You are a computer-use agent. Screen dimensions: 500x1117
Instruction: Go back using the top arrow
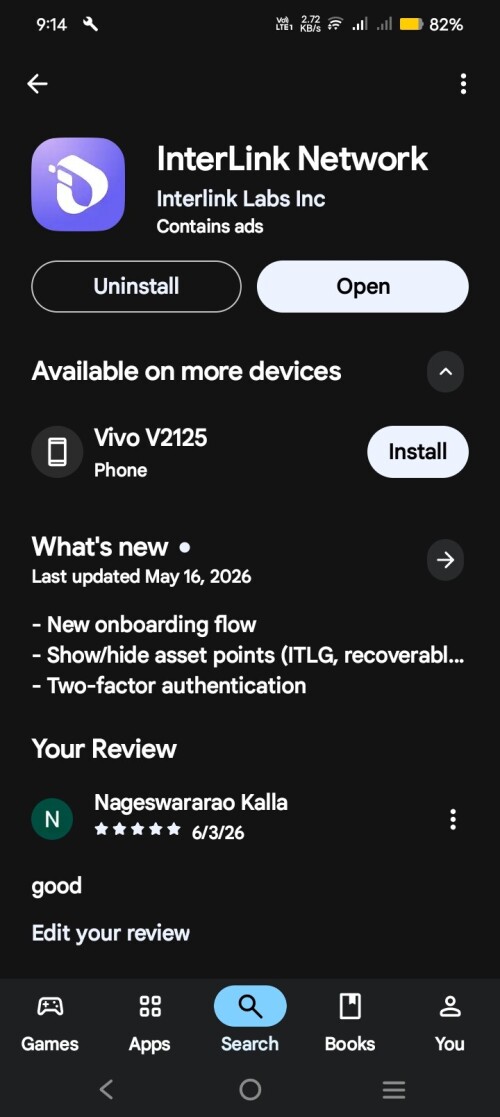pyautogui.click(x=37, y=84)
